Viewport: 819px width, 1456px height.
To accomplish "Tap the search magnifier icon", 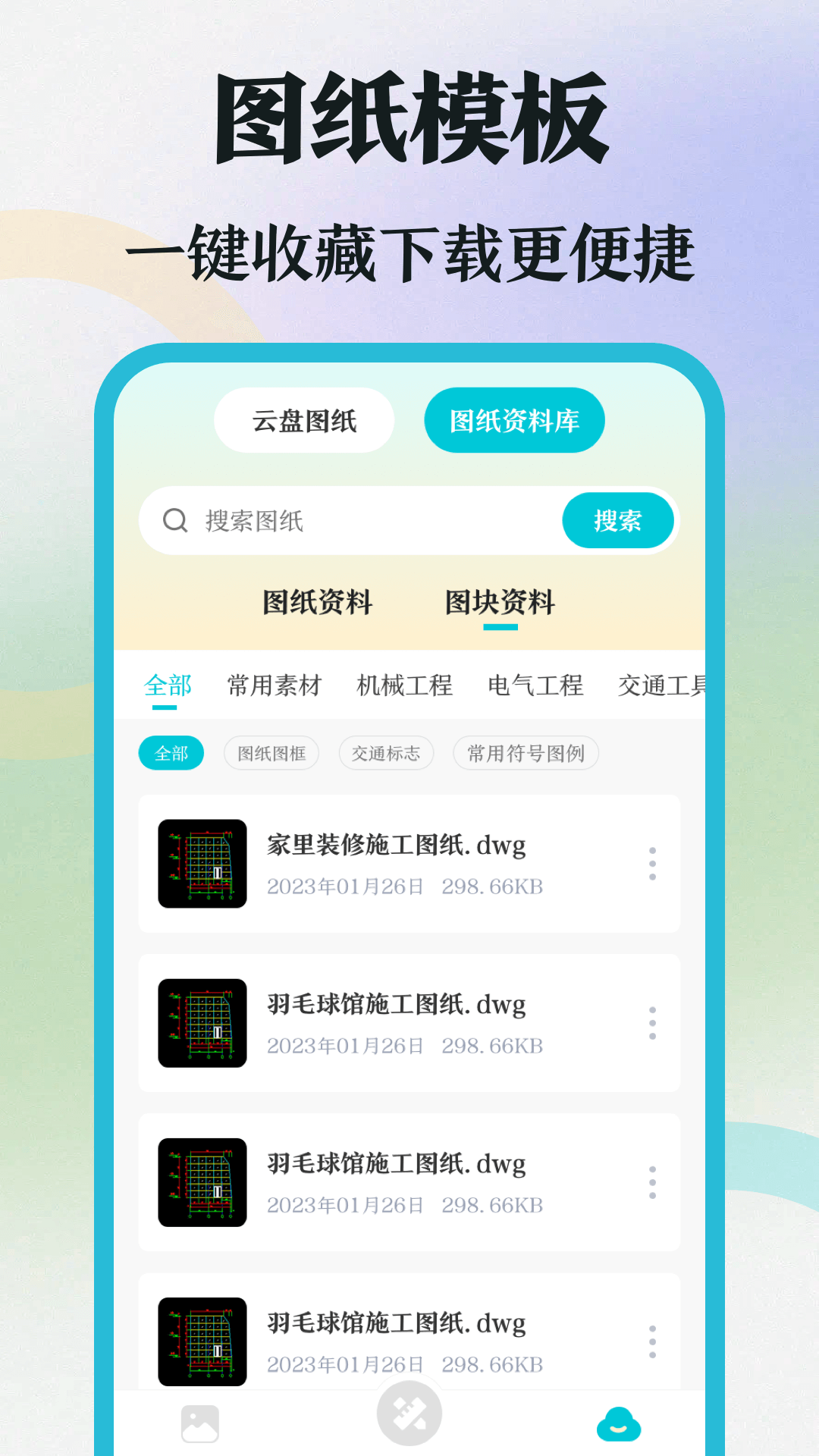I will [176, 521].
